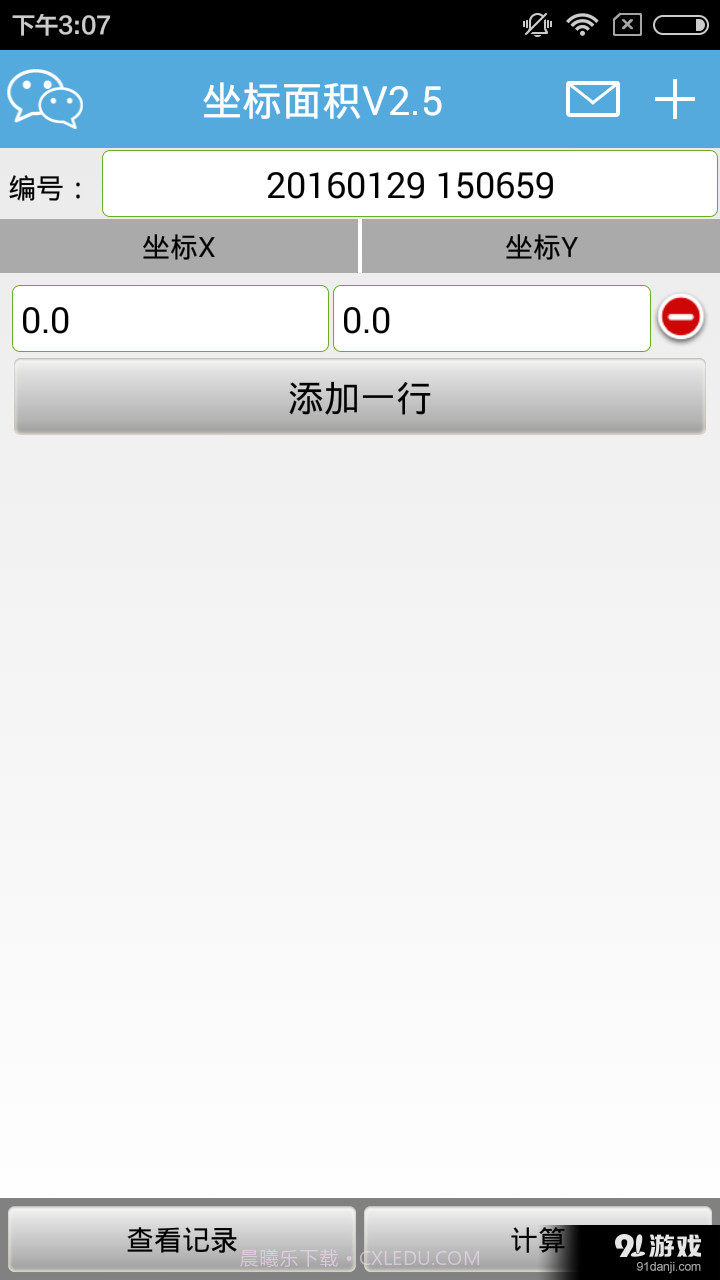Screen dimensions: 720x1280
Task: Open the envelope mail icon
Action: [x=592, y=98]
